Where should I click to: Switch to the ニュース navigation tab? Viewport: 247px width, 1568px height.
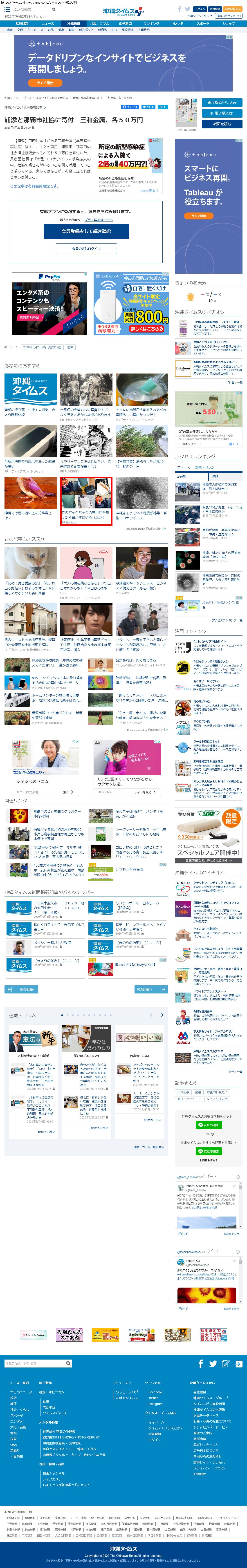[x=47, y=24]
